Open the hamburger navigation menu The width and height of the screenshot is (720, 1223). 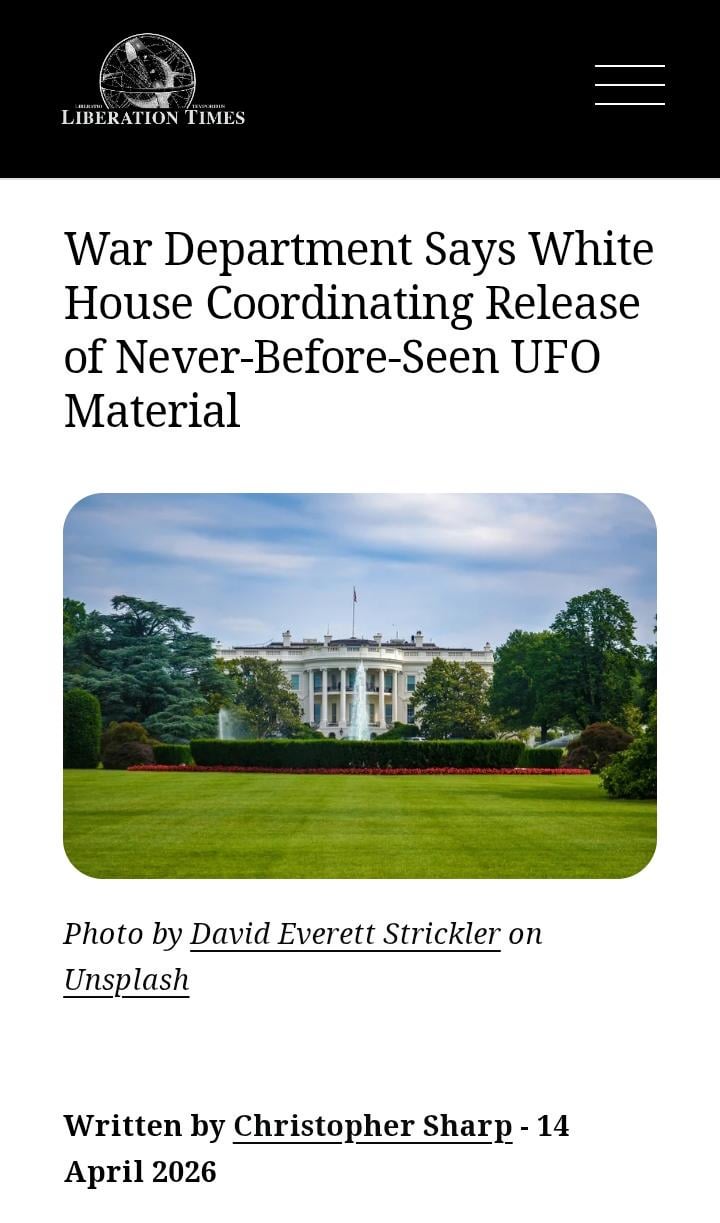coord(629,85)
